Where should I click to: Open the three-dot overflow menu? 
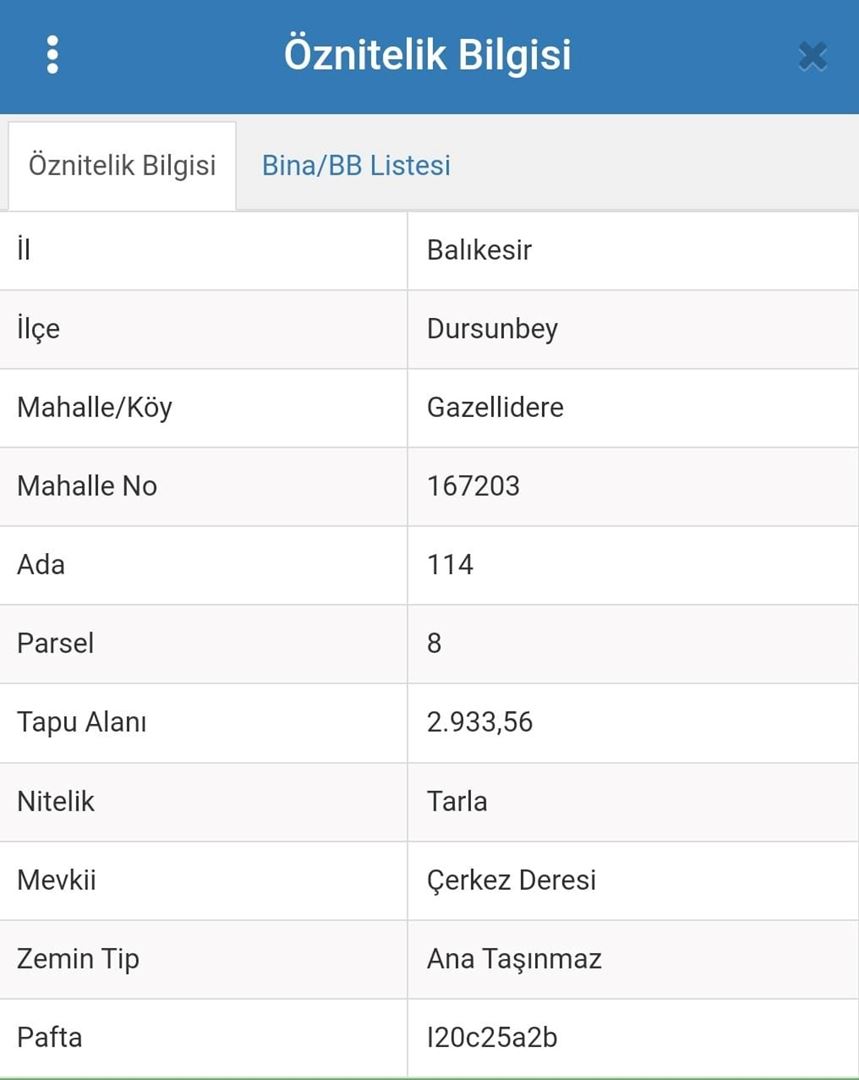click(x=53, y=55)
